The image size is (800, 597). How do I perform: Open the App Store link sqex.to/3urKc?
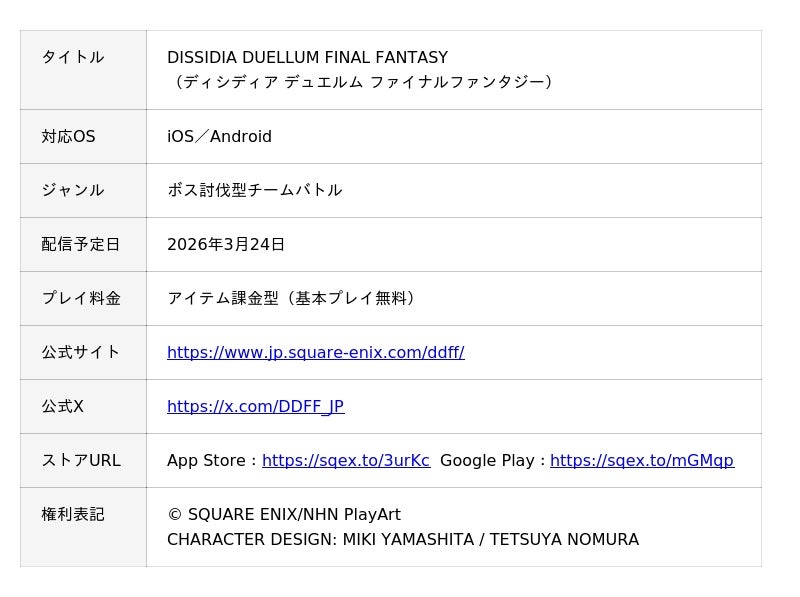[x=345, y=460]
